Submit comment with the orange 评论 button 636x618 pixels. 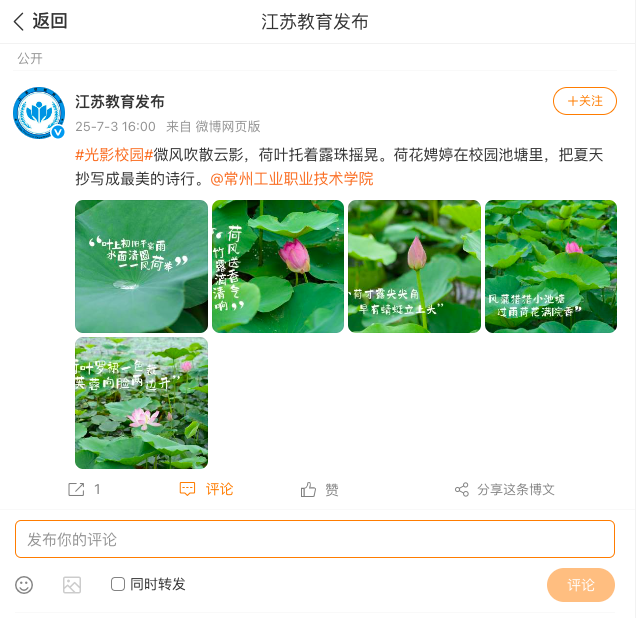click(x=580, y=585)
